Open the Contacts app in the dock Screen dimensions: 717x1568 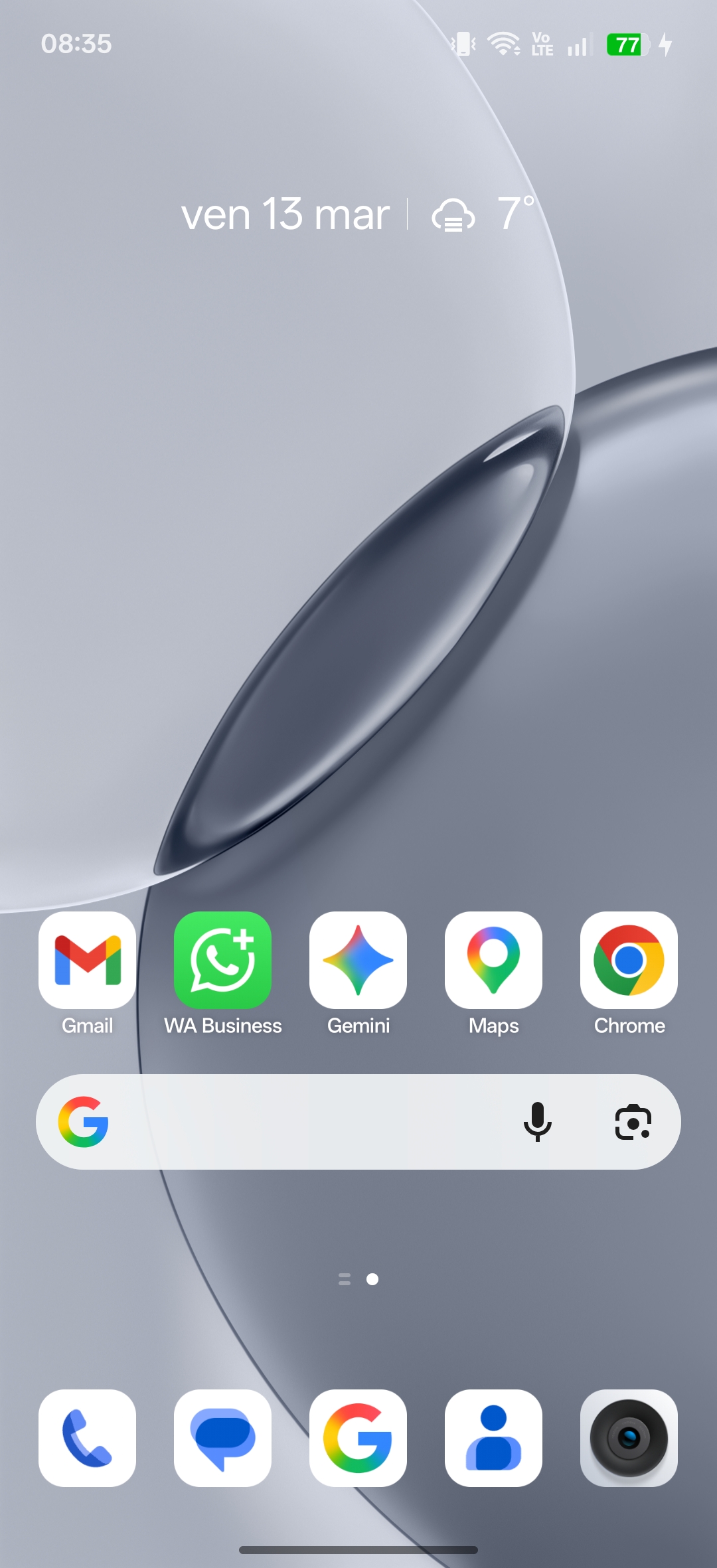click(493, 1438)
